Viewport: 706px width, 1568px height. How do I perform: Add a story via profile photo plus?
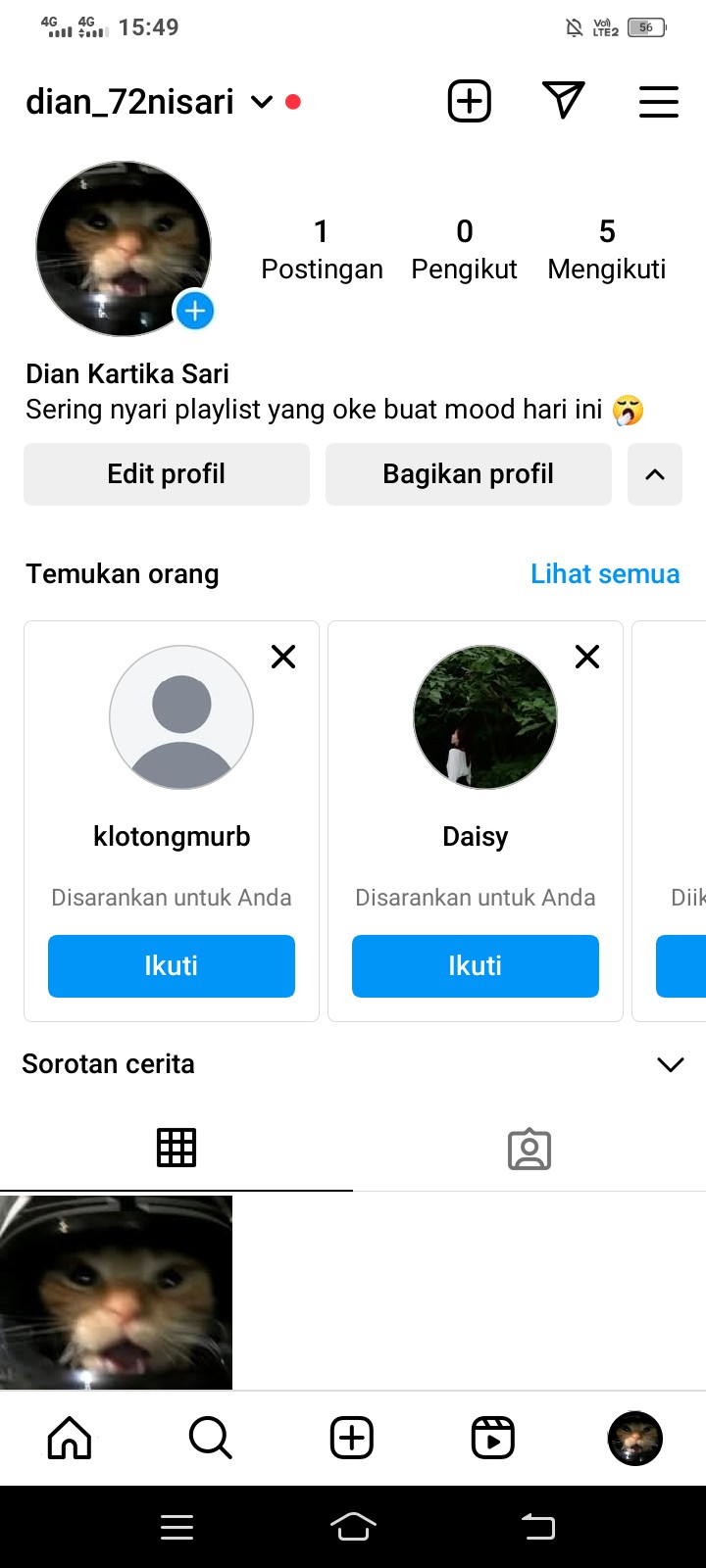click(194, 311)
